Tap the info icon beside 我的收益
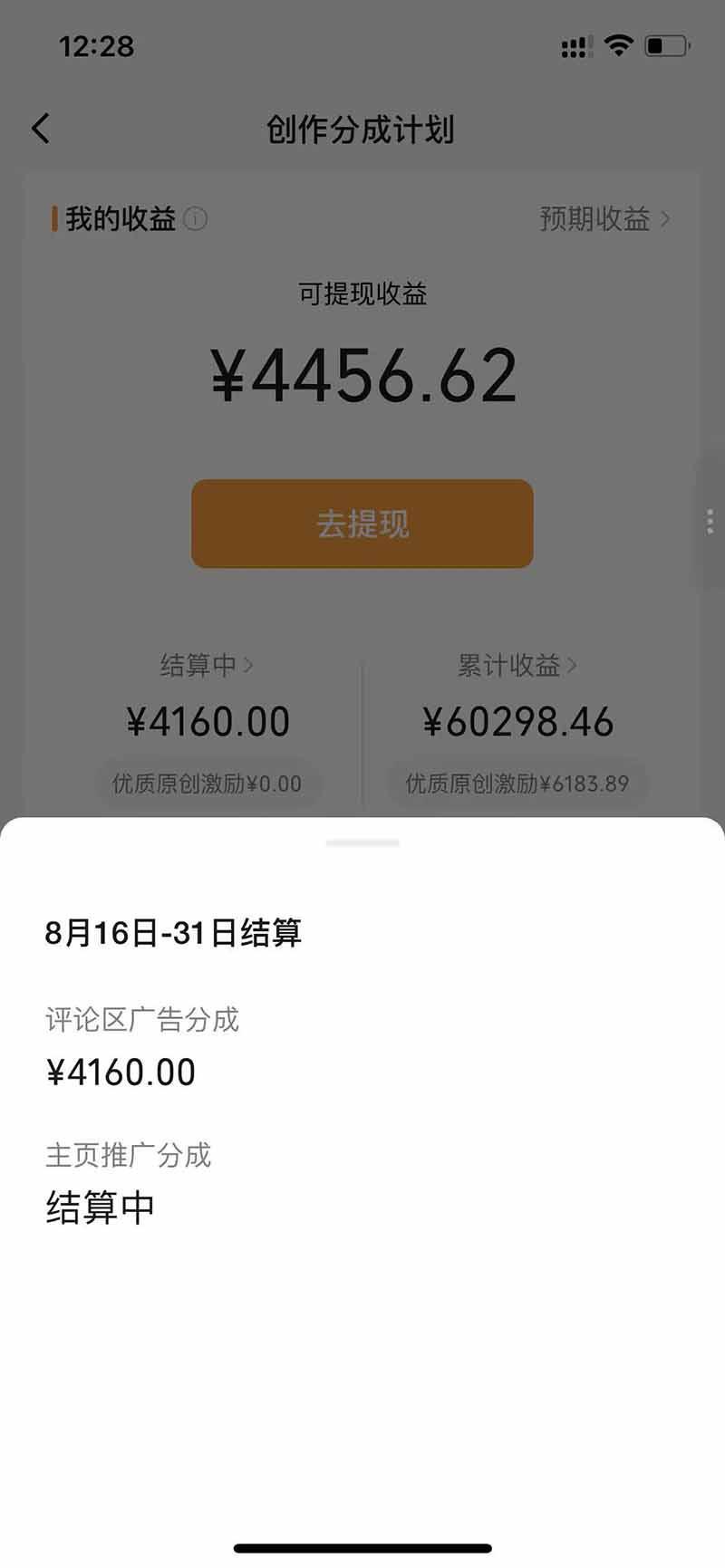The image size is (725, 1568). coord(196,218)
